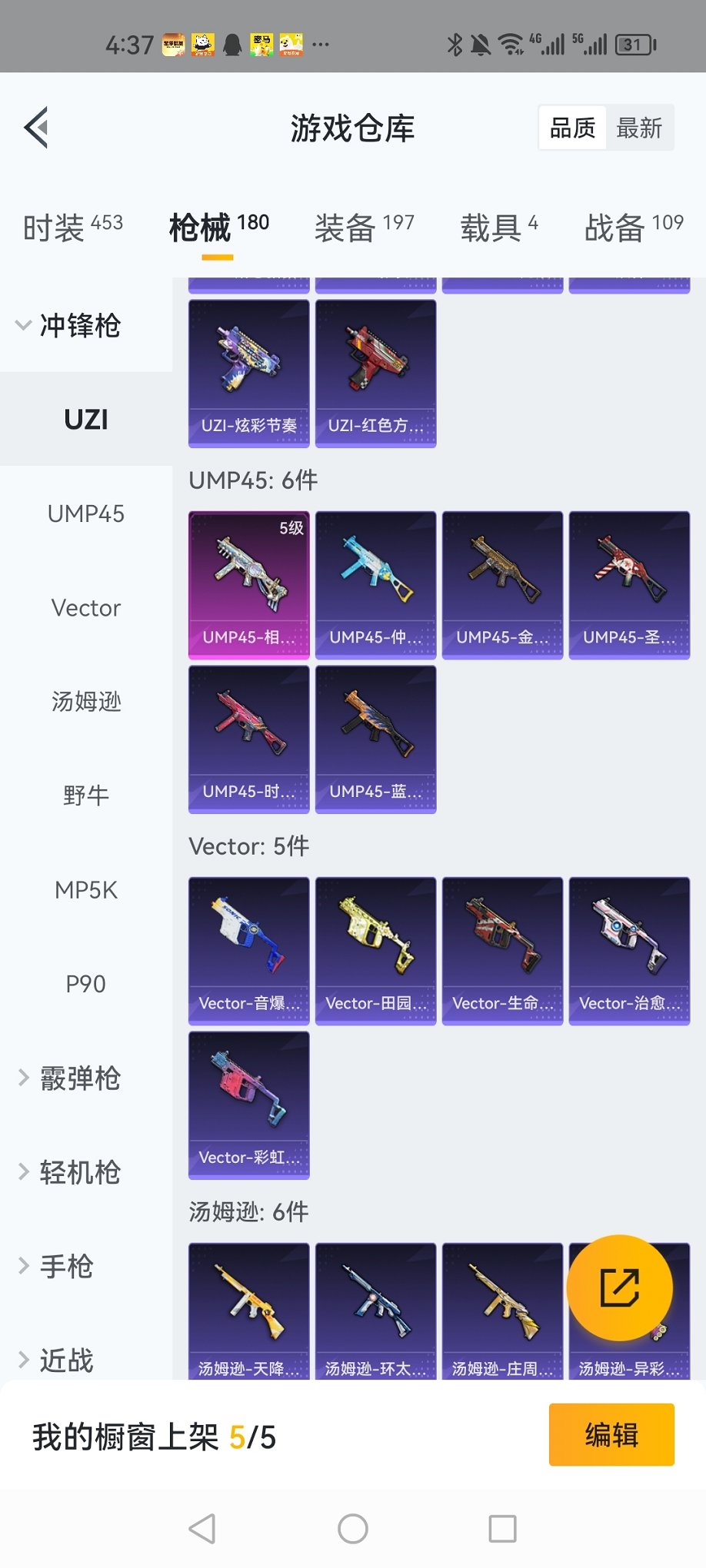Open the 战备 tab
This screenshot has height=1568, width=706.
pyautogui.click(x=633, y=228)
